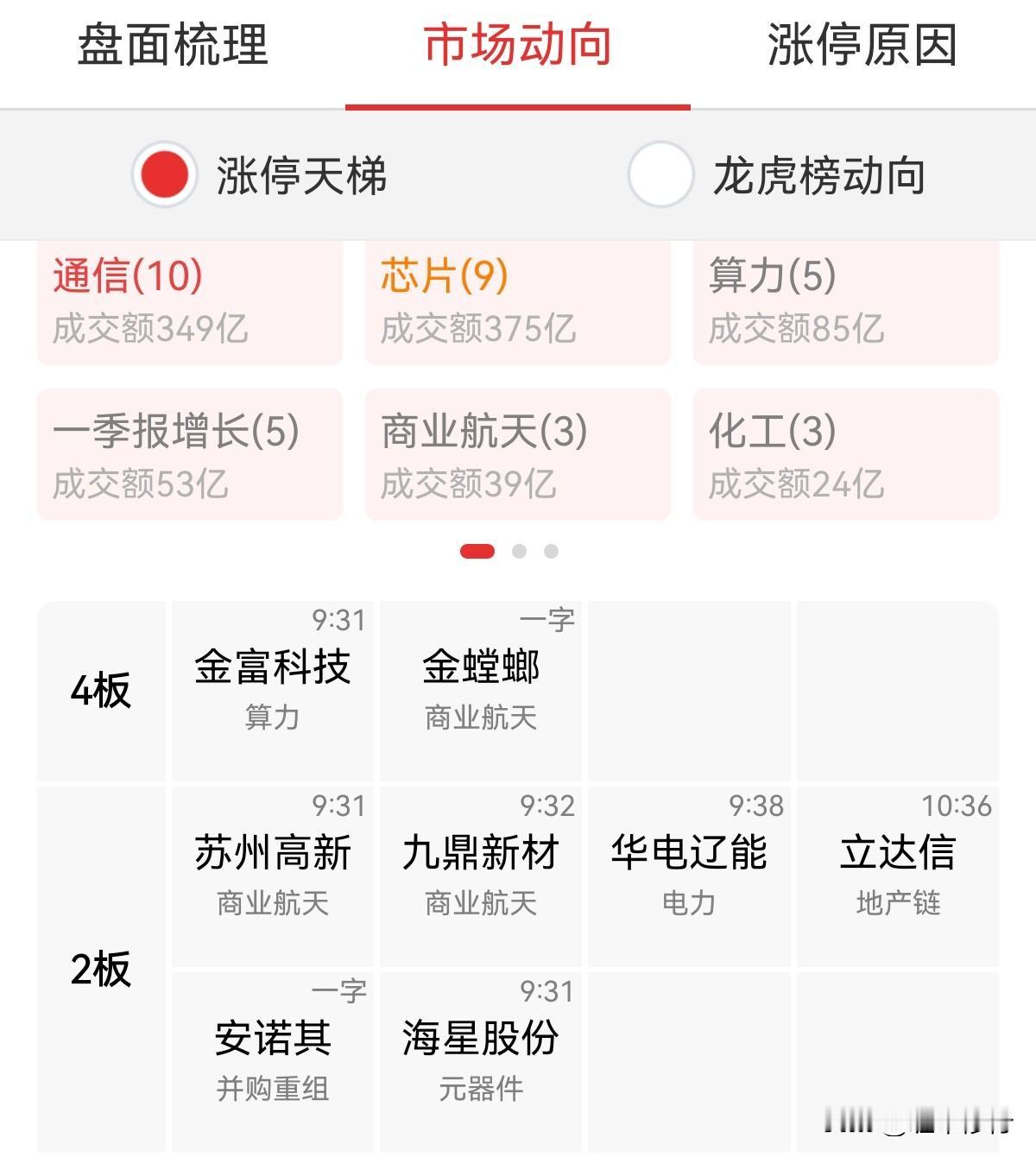View the 化工(3) sector card
Screen dimensions: 1036x1157
coord(844,453)
